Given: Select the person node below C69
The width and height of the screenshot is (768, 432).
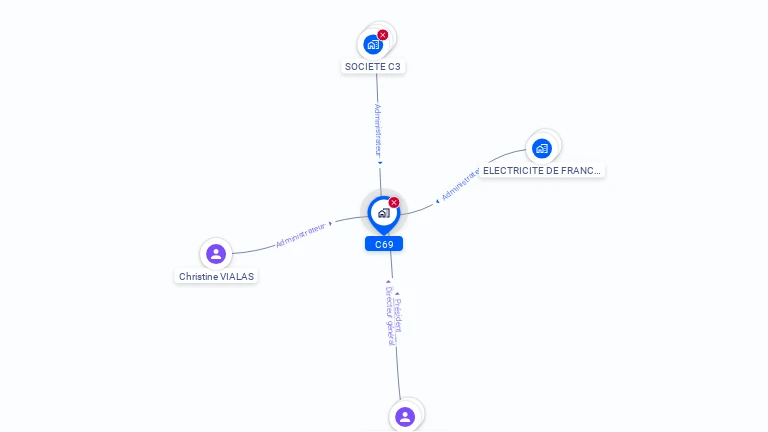Looking at the screenshot, I should point(404,416).
